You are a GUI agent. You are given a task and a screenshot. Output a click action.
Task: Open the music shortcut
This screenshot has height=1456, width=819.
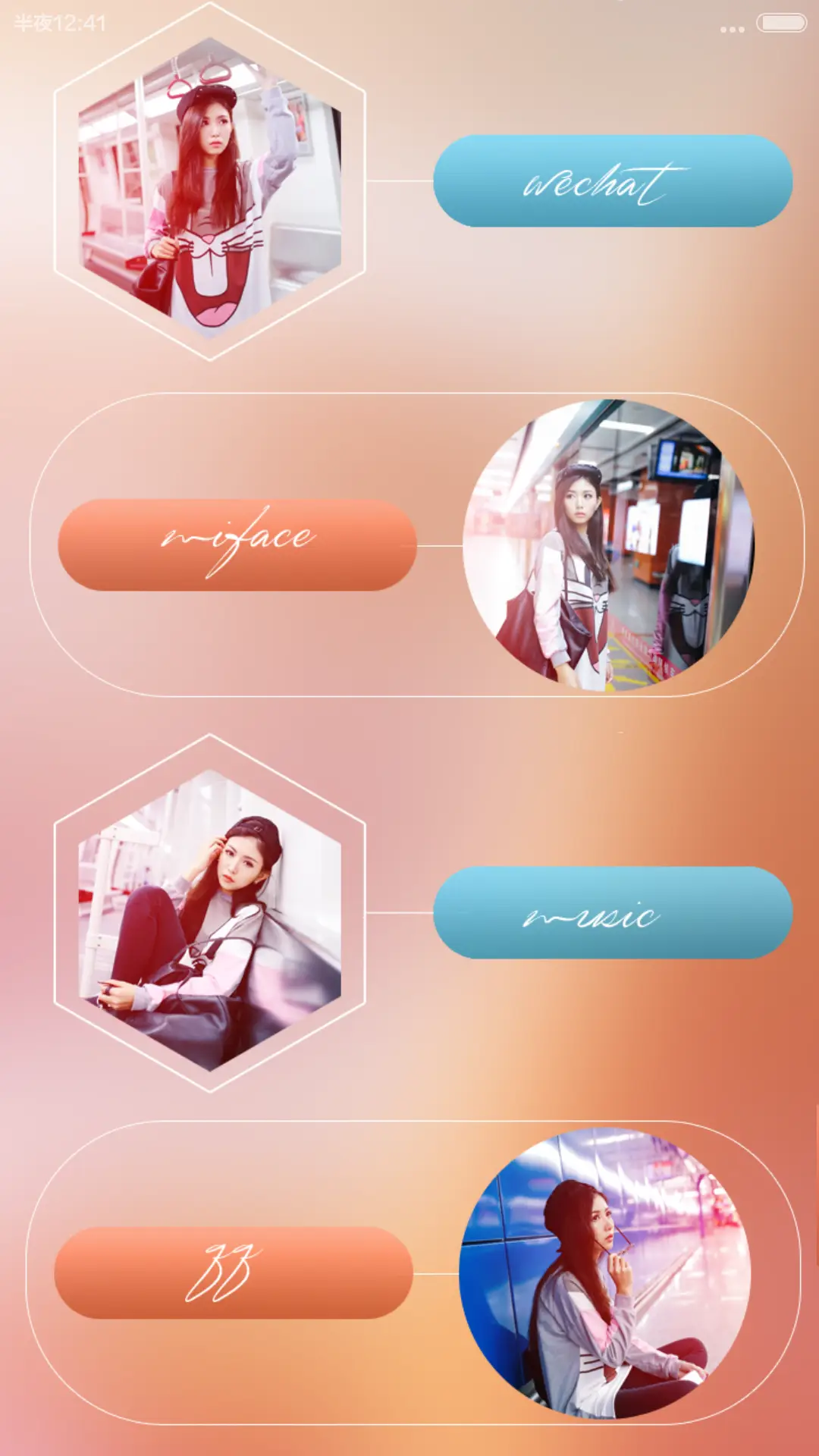point(613,912)
